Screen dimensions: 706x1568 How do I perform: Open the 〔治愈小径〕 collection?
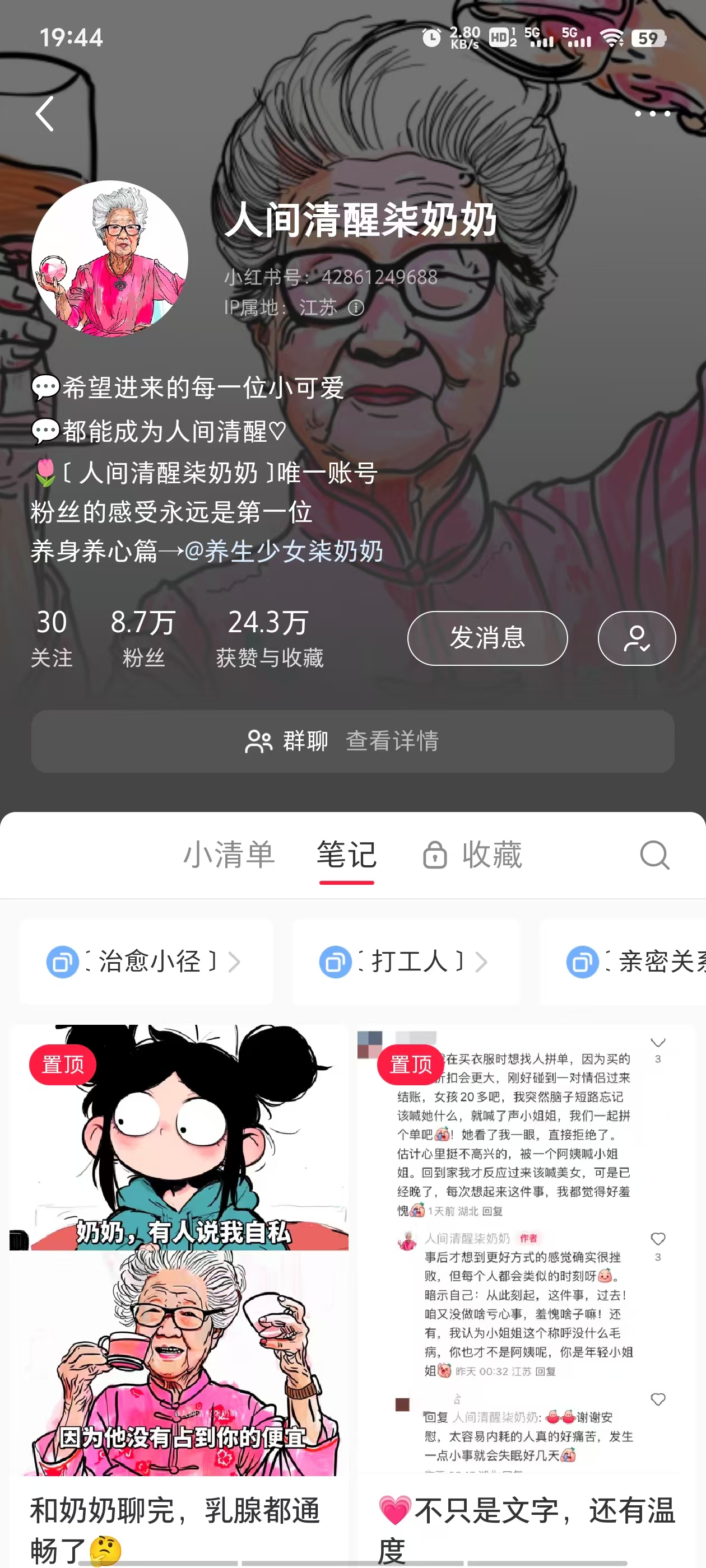click(146, 962)
